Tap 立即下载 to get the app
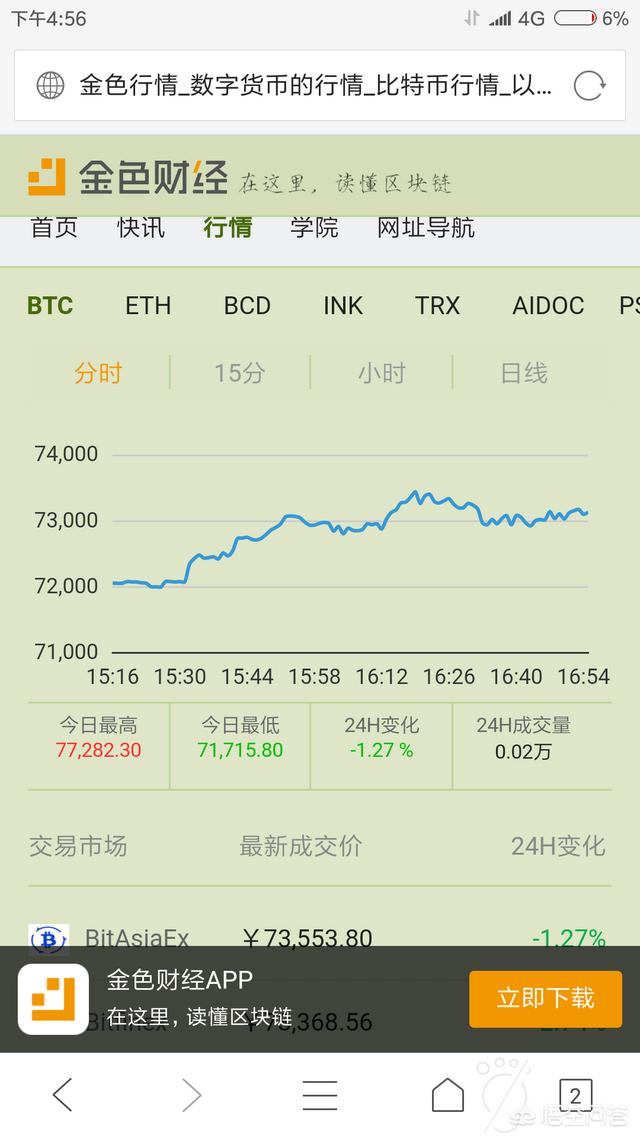The image size is (640, 1138). [545, 998]
